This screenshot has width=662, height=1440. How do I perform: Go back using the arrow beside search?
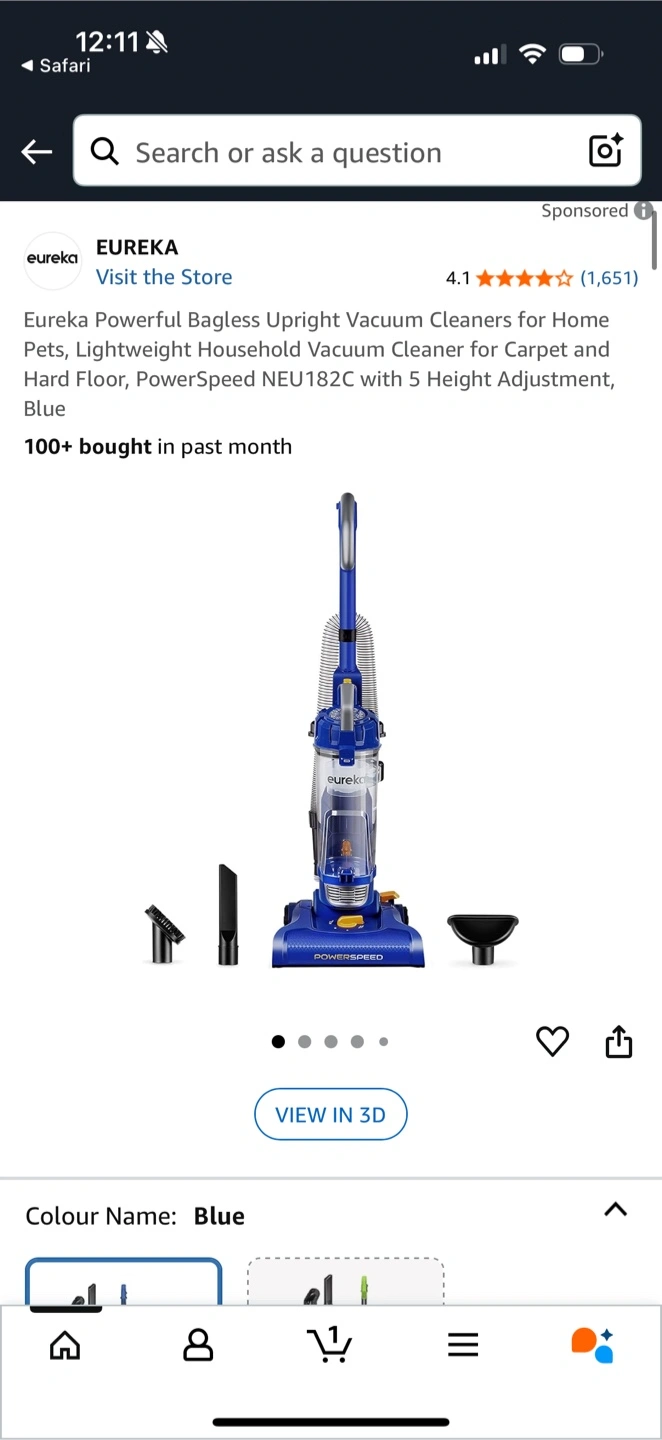click(x=36, y=152)
